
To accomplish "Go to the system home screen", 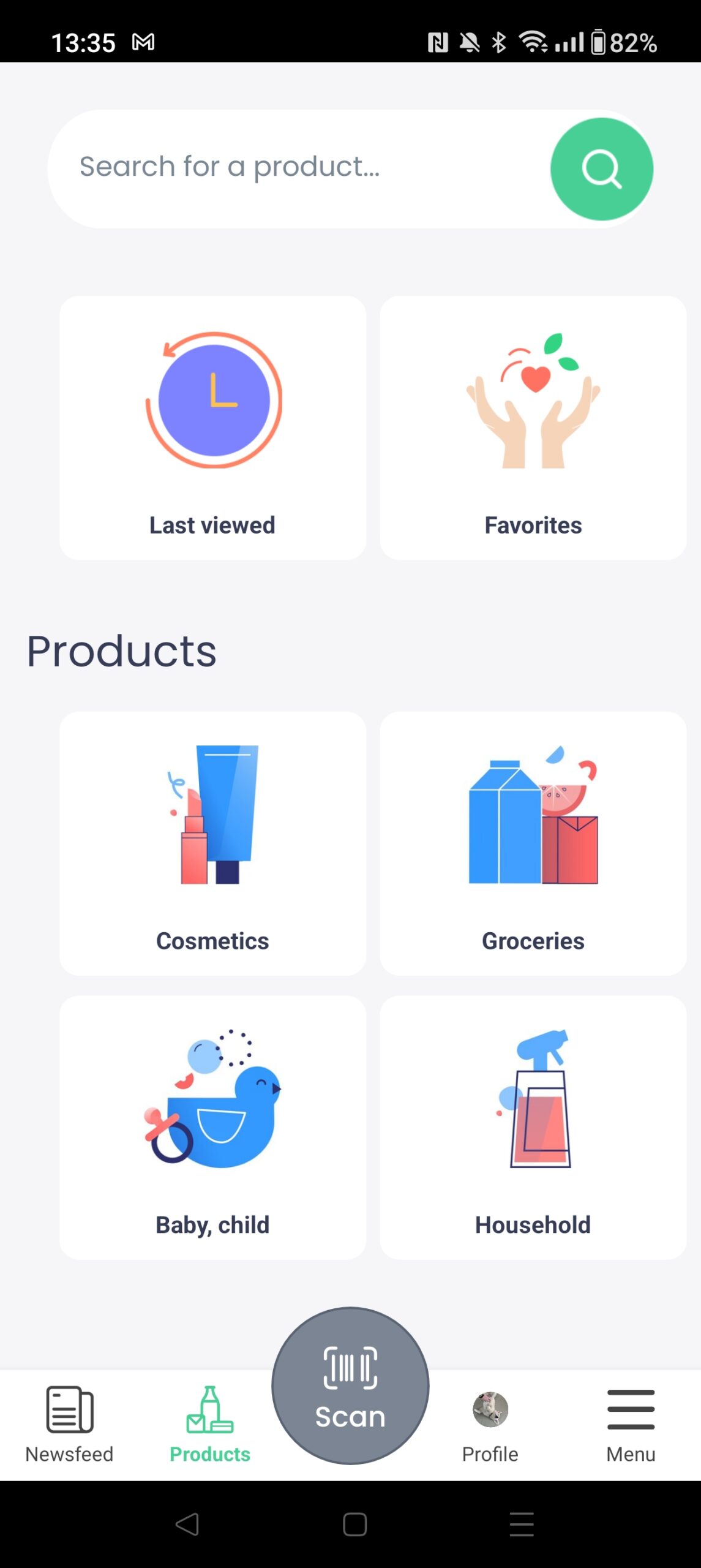I will [x=355, y=1525].
